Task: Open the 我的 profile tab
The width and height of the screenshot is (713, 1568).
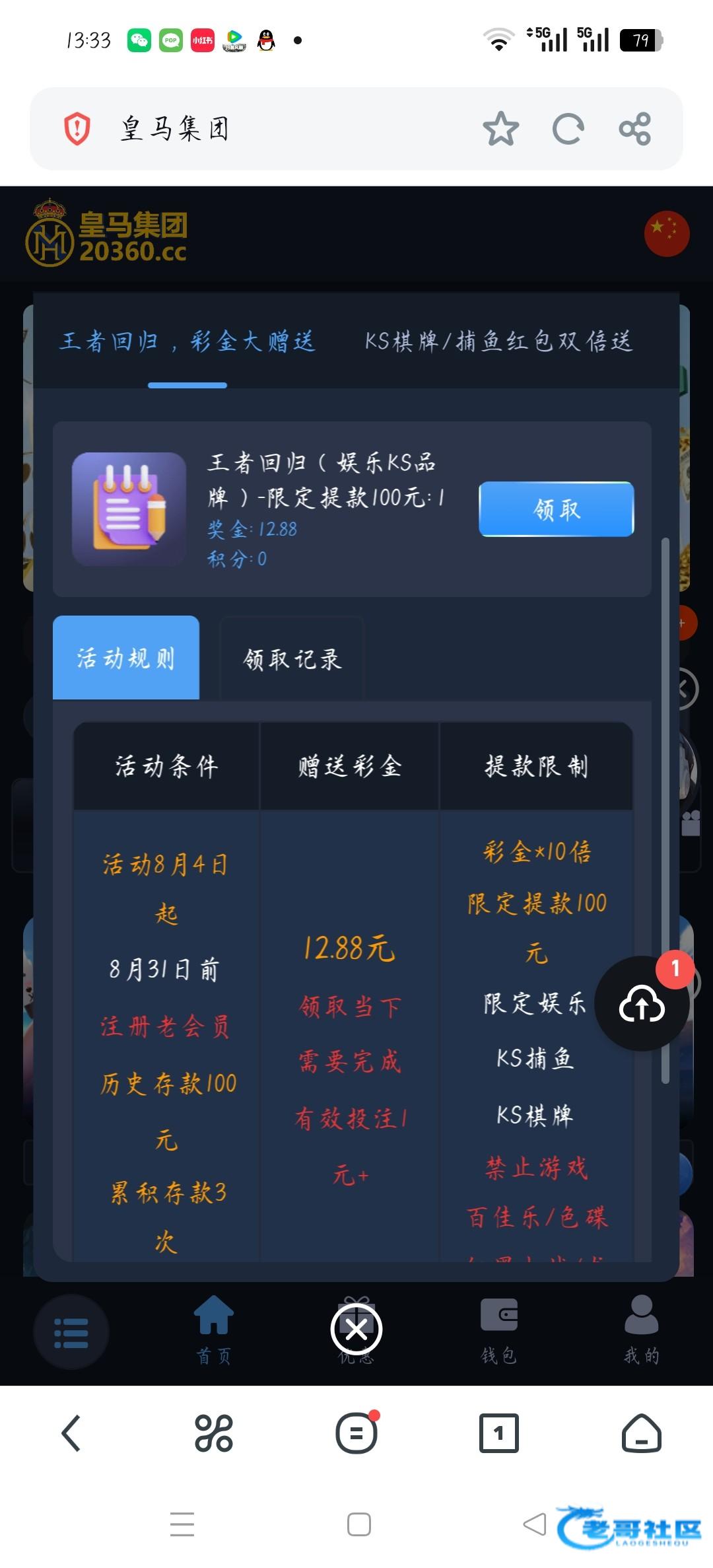Action: [642, 1329]
